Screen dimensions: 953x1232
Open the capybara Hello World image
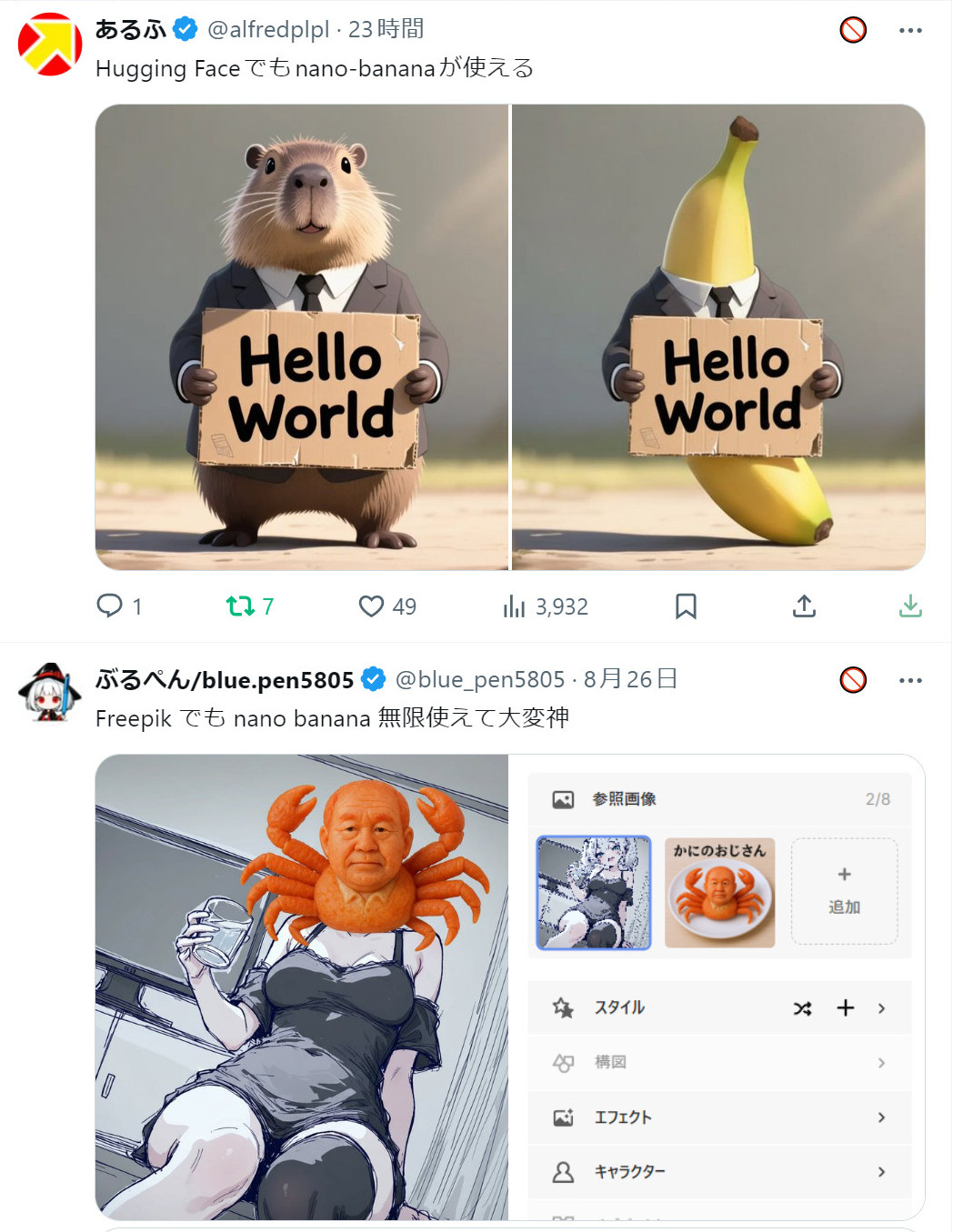pyautogui.click(x=302, y=337)
